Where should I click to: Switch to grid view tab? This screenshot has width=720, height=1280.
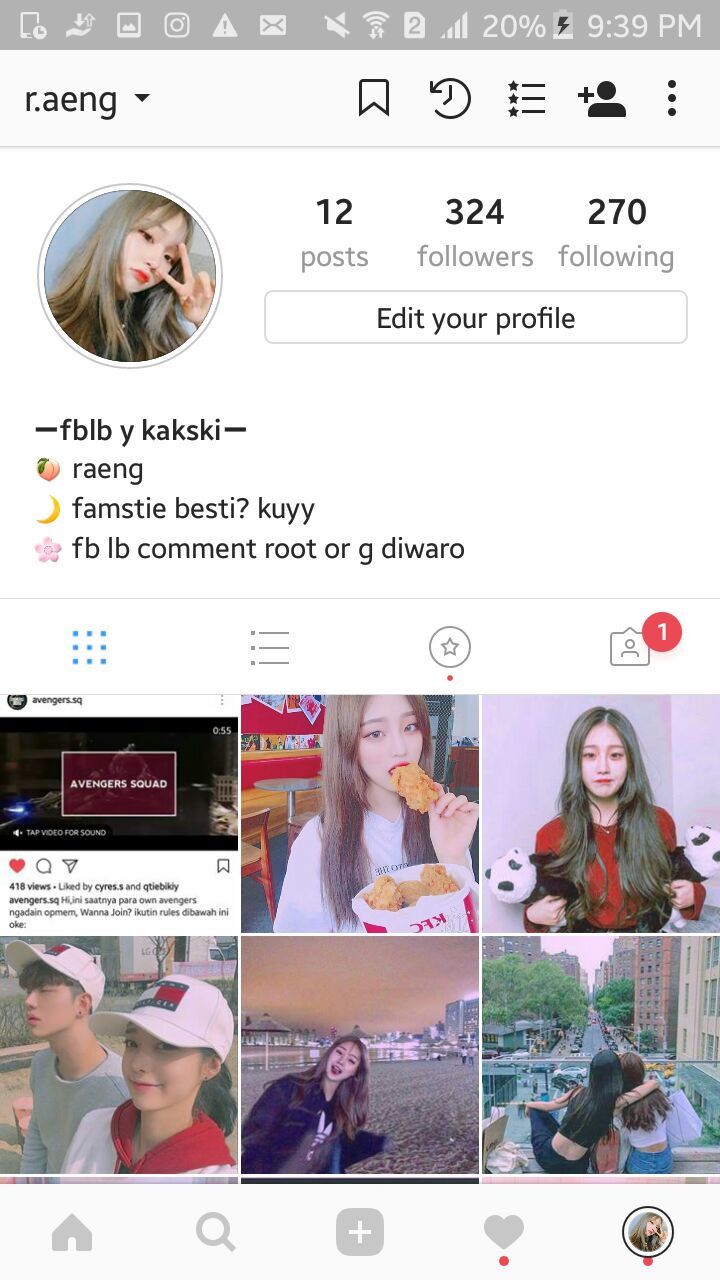tap(90, 648)
